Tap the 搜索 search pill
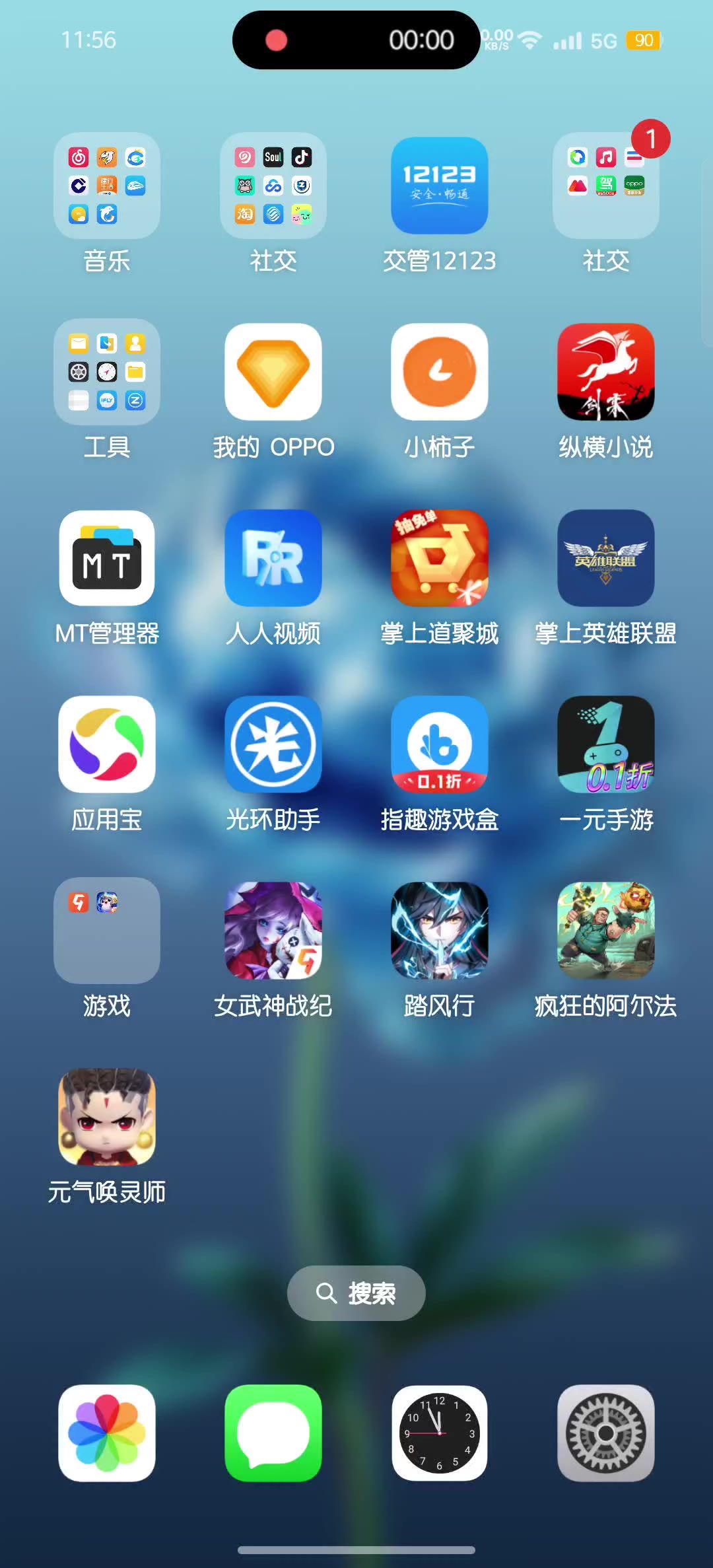 (x=356, y=1293)
